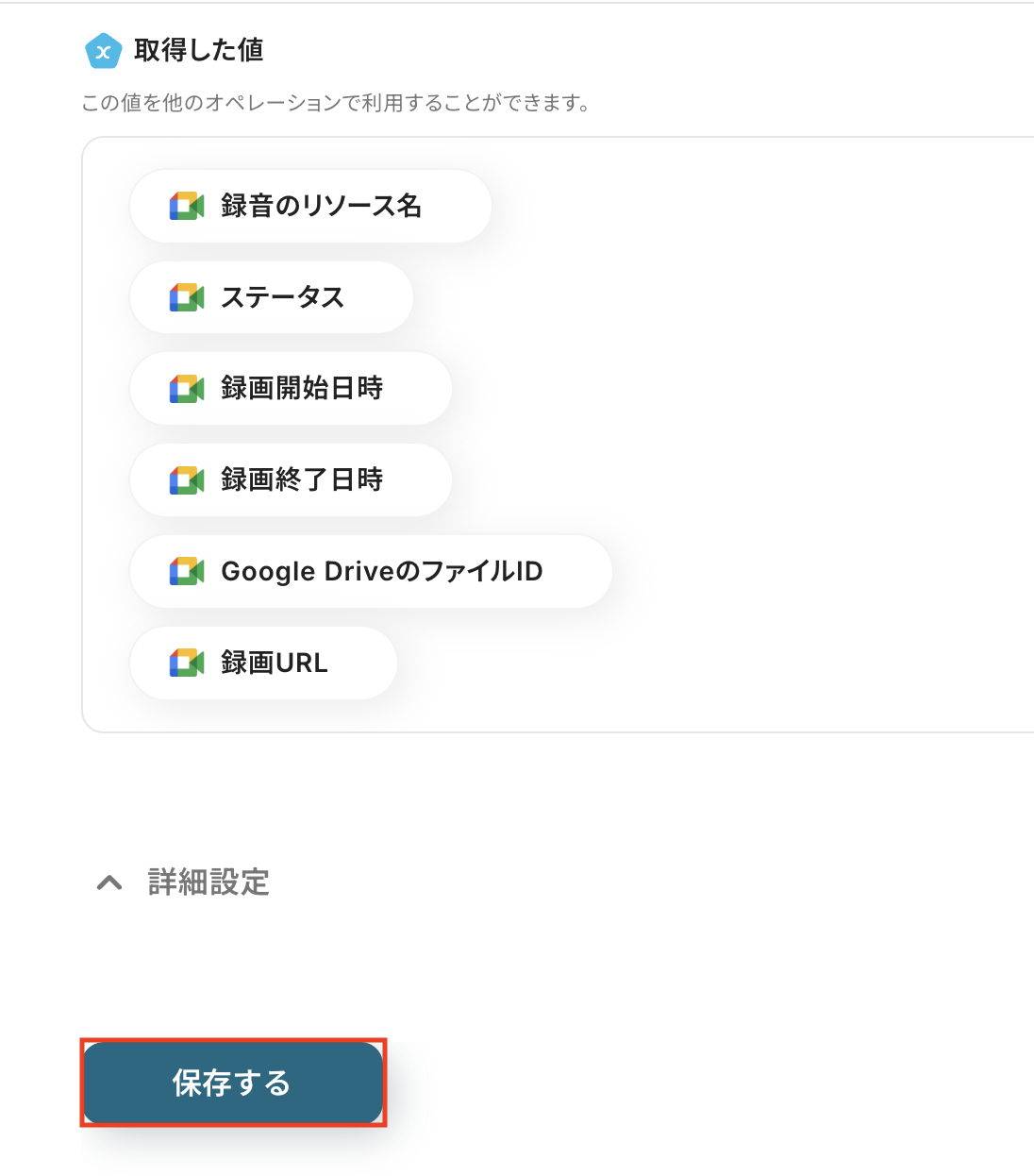Choose the 録画開始日時 chip

[x=291, y=388]
